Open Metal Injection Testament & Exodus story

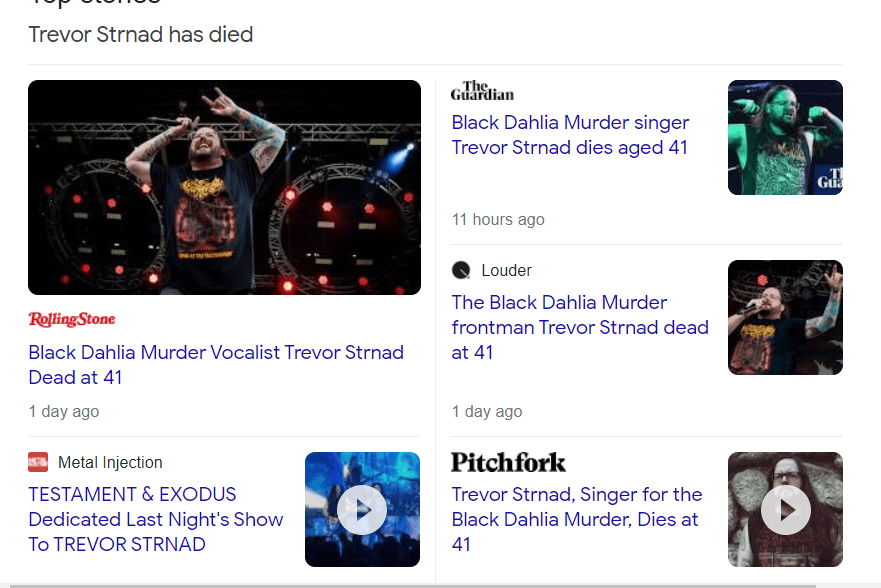click(156, 519)
